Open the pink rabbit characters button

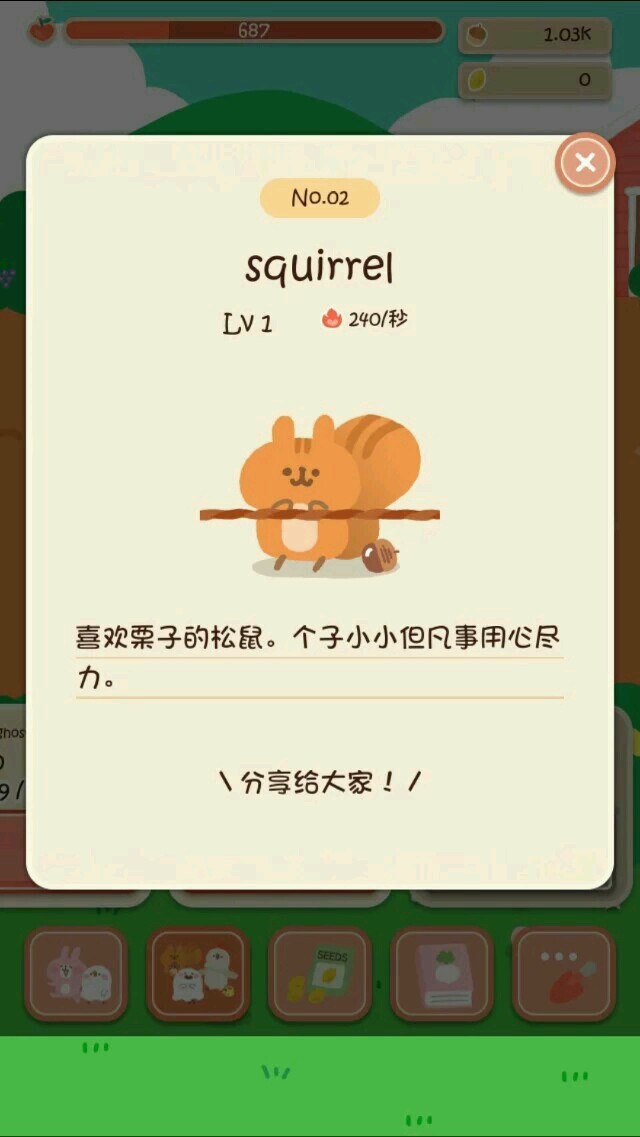(x=76, y=974)
